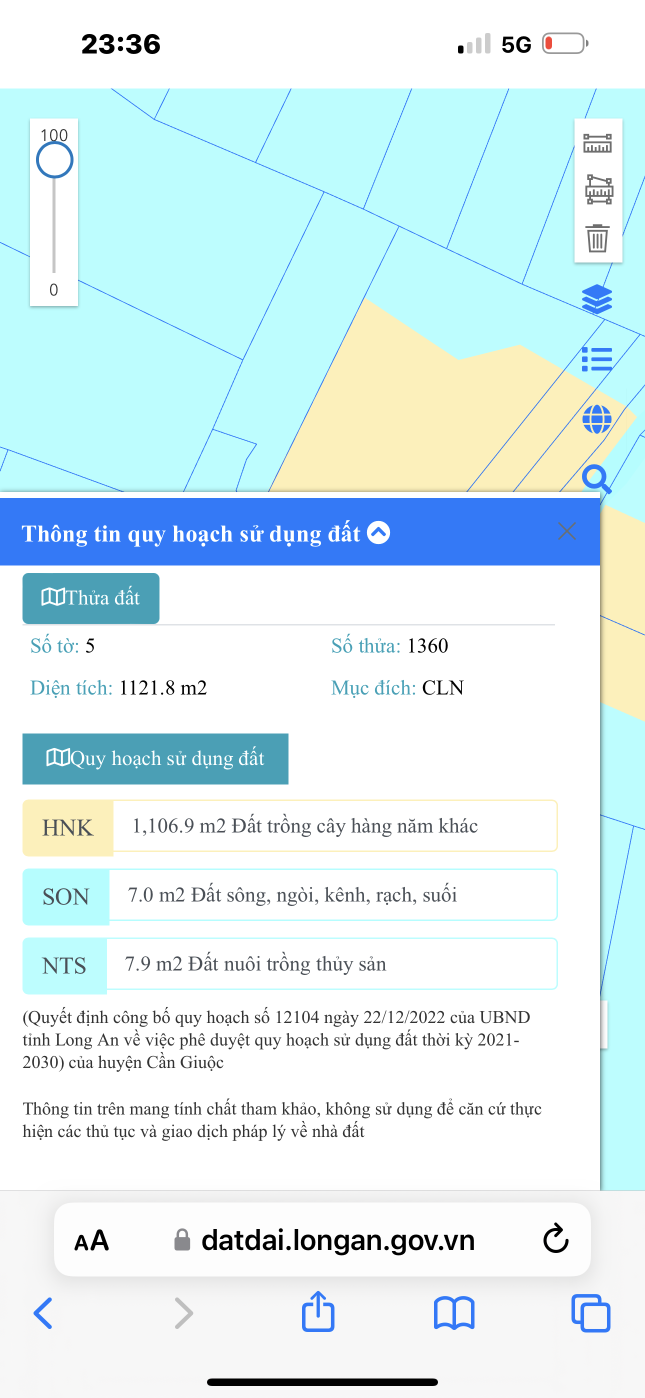Collapse the land use planning info panel
This screenshot has height=1398, width=645.
pyautogui.click(x=378, y=533)
